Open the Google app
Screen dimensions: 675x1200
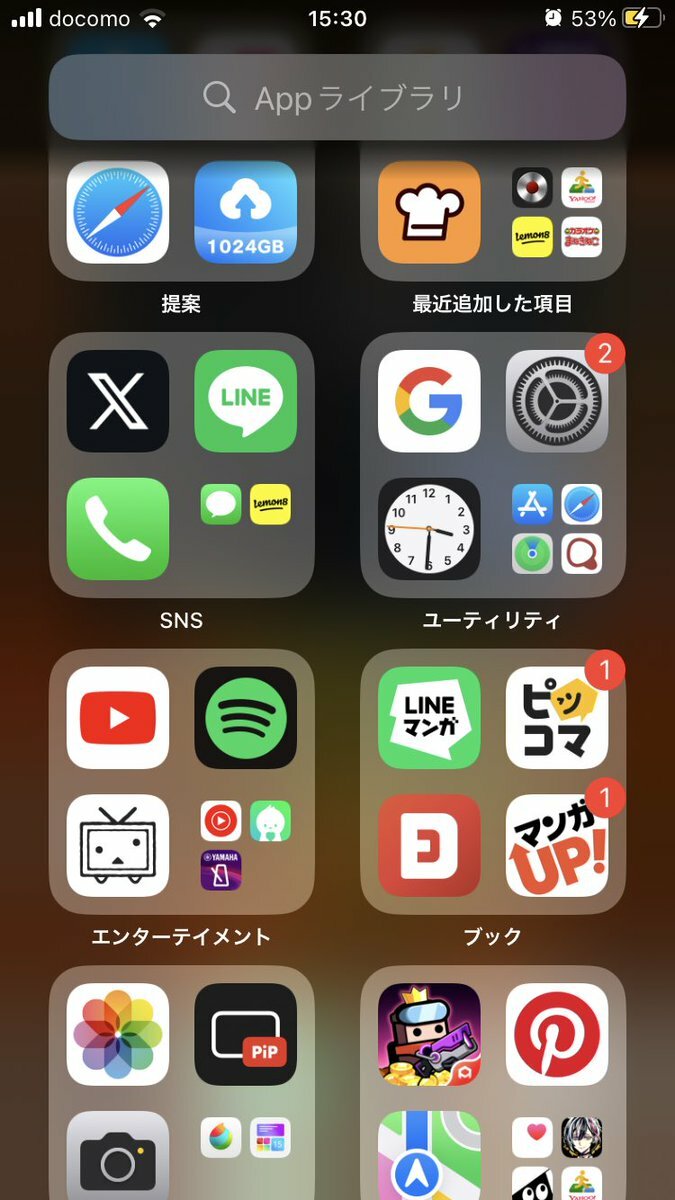[x=429, y=400]
